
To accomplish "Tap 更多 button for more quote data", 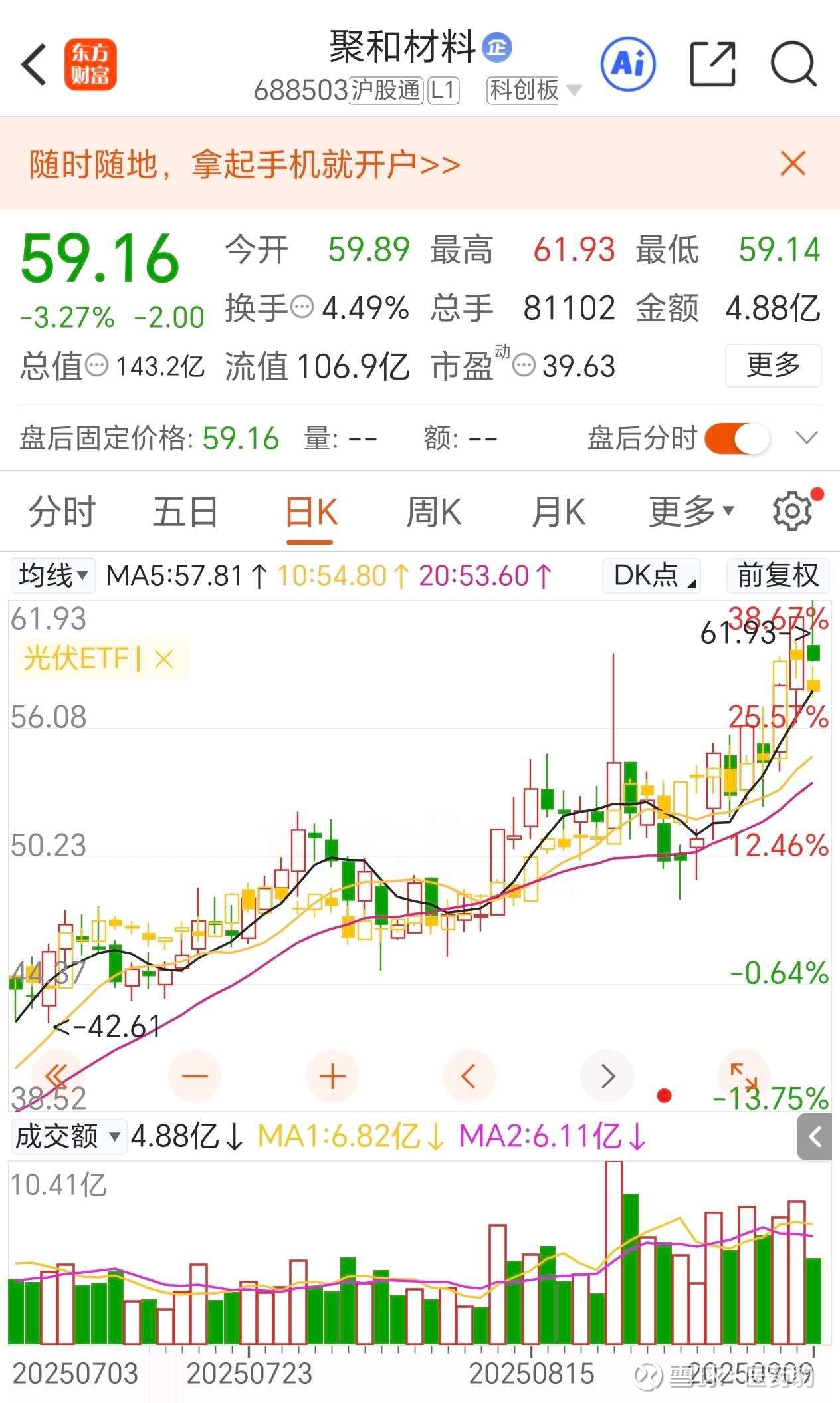I will click(x=773, y=365).
